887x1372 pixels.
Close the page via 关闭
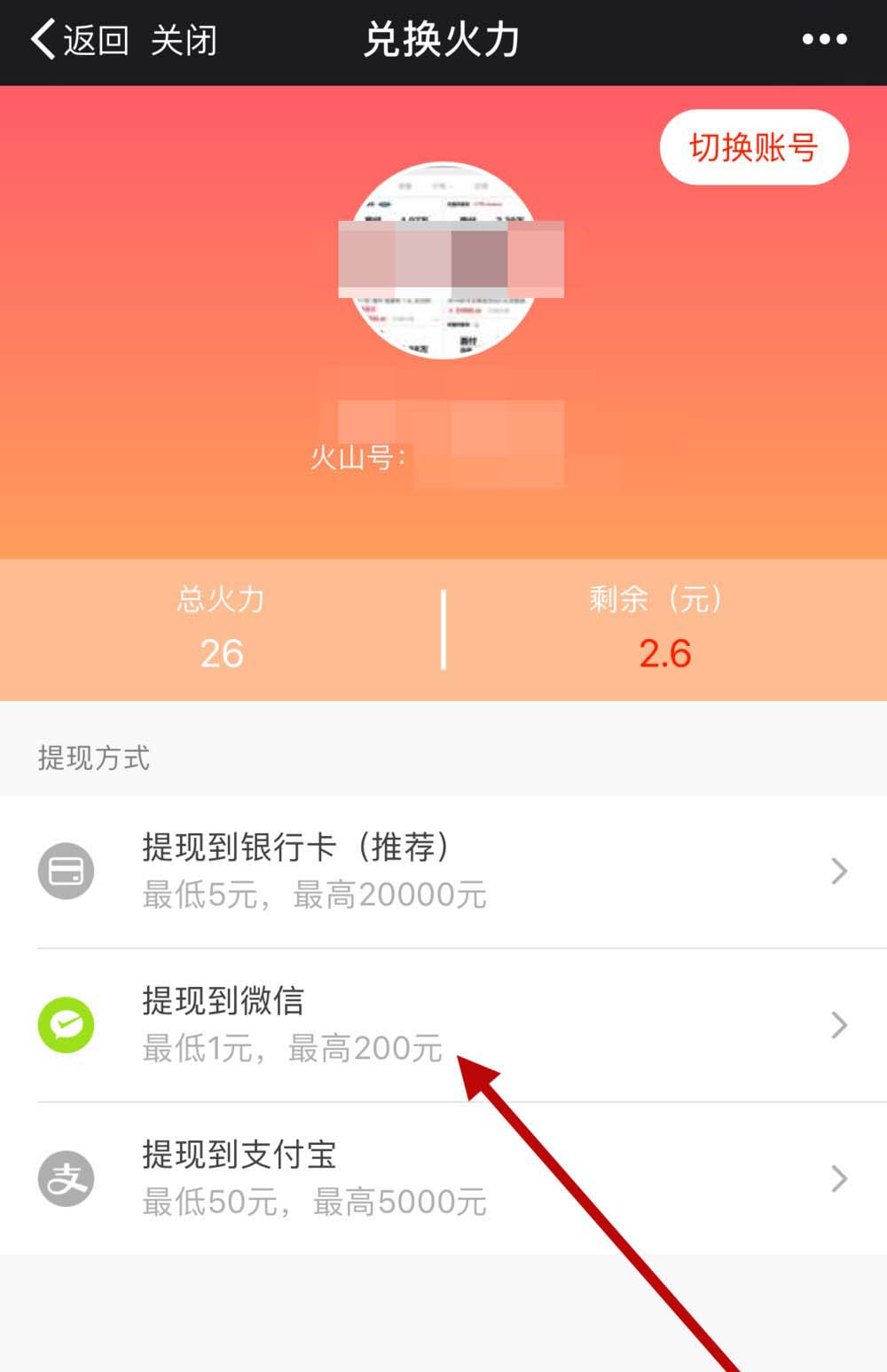coord(184,41)
